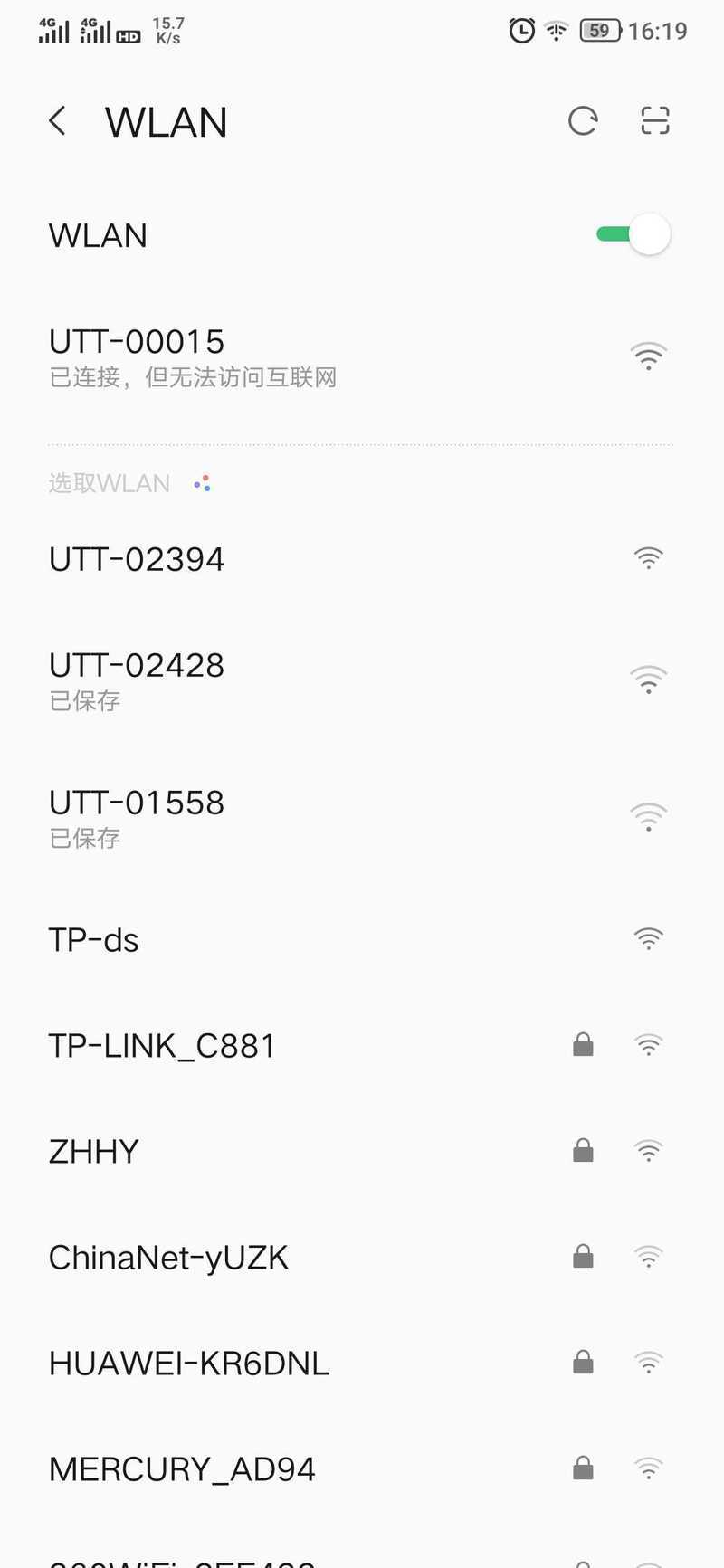
Task: Open the QR scan icon
Action: click(655, 121)
